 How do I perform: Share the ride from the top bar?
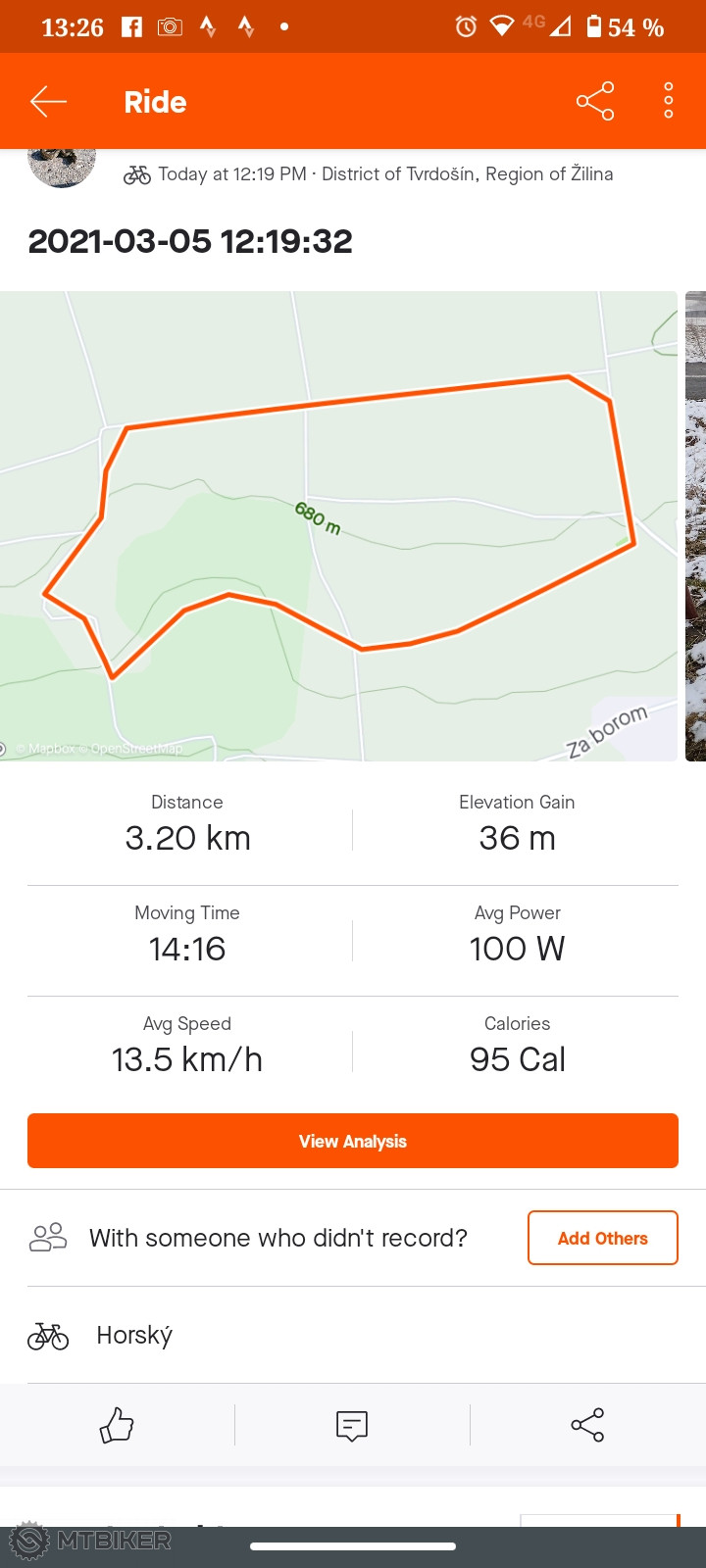594,101
